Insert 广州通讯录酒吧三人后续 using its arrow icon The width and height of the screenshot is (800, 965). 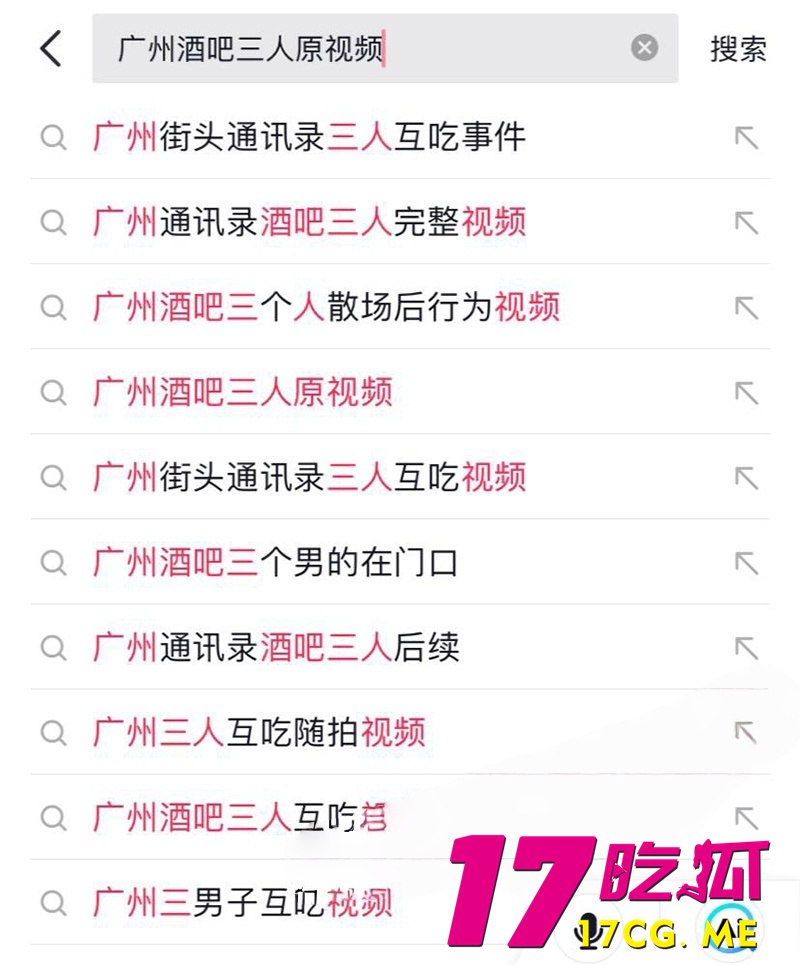[746, 647]
